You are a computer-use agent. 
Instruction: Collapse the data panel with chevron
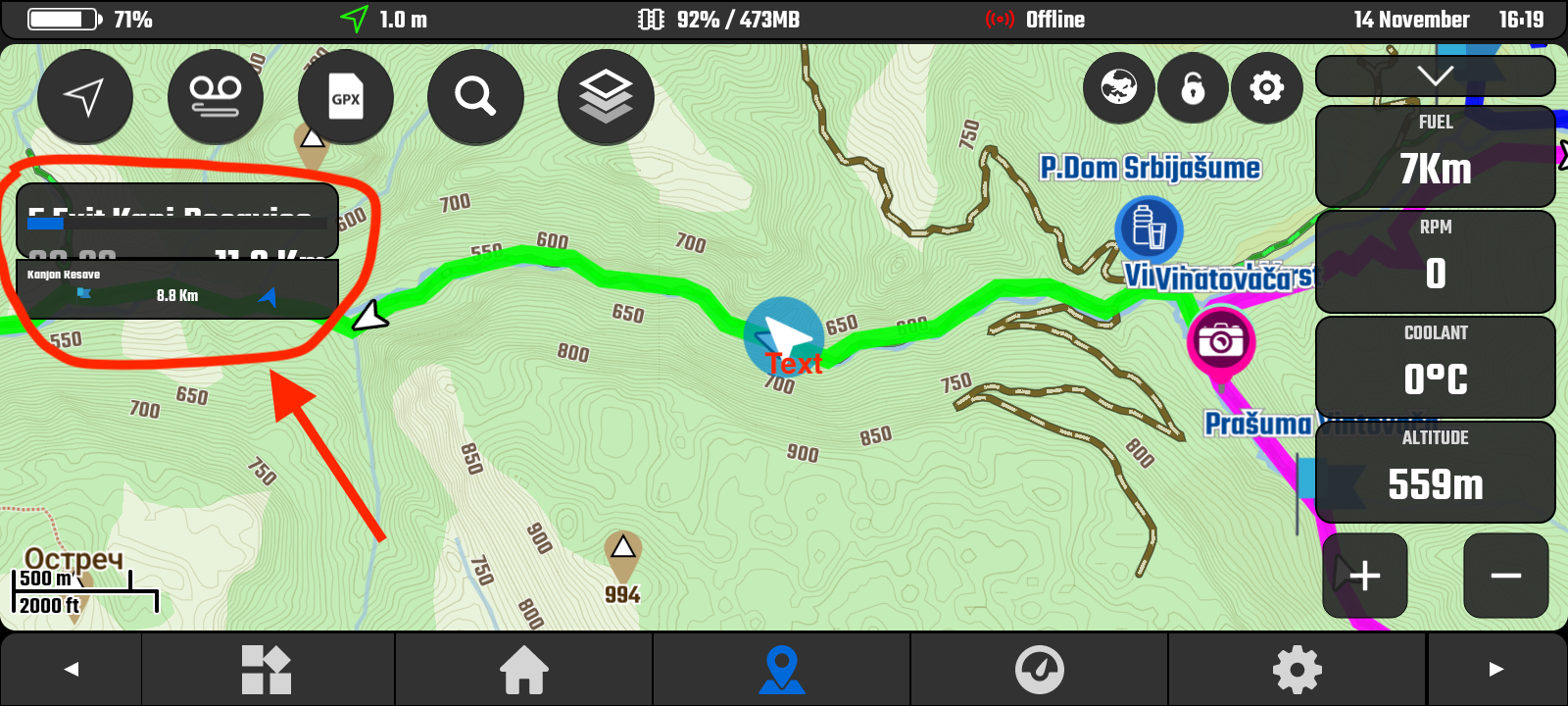point(1435,76)
